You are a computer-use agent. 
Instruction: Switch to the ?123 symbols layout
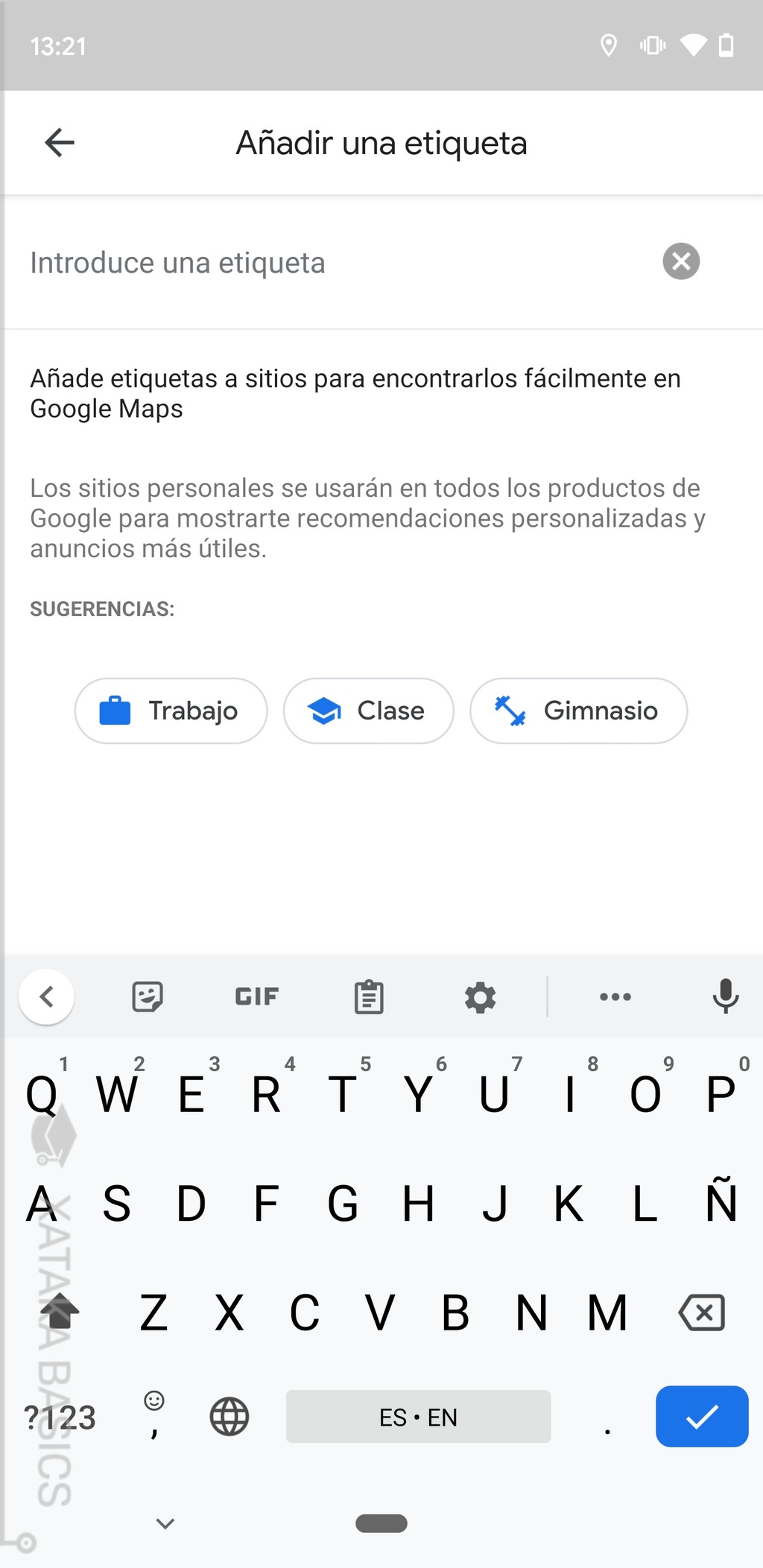[59, 1416]
